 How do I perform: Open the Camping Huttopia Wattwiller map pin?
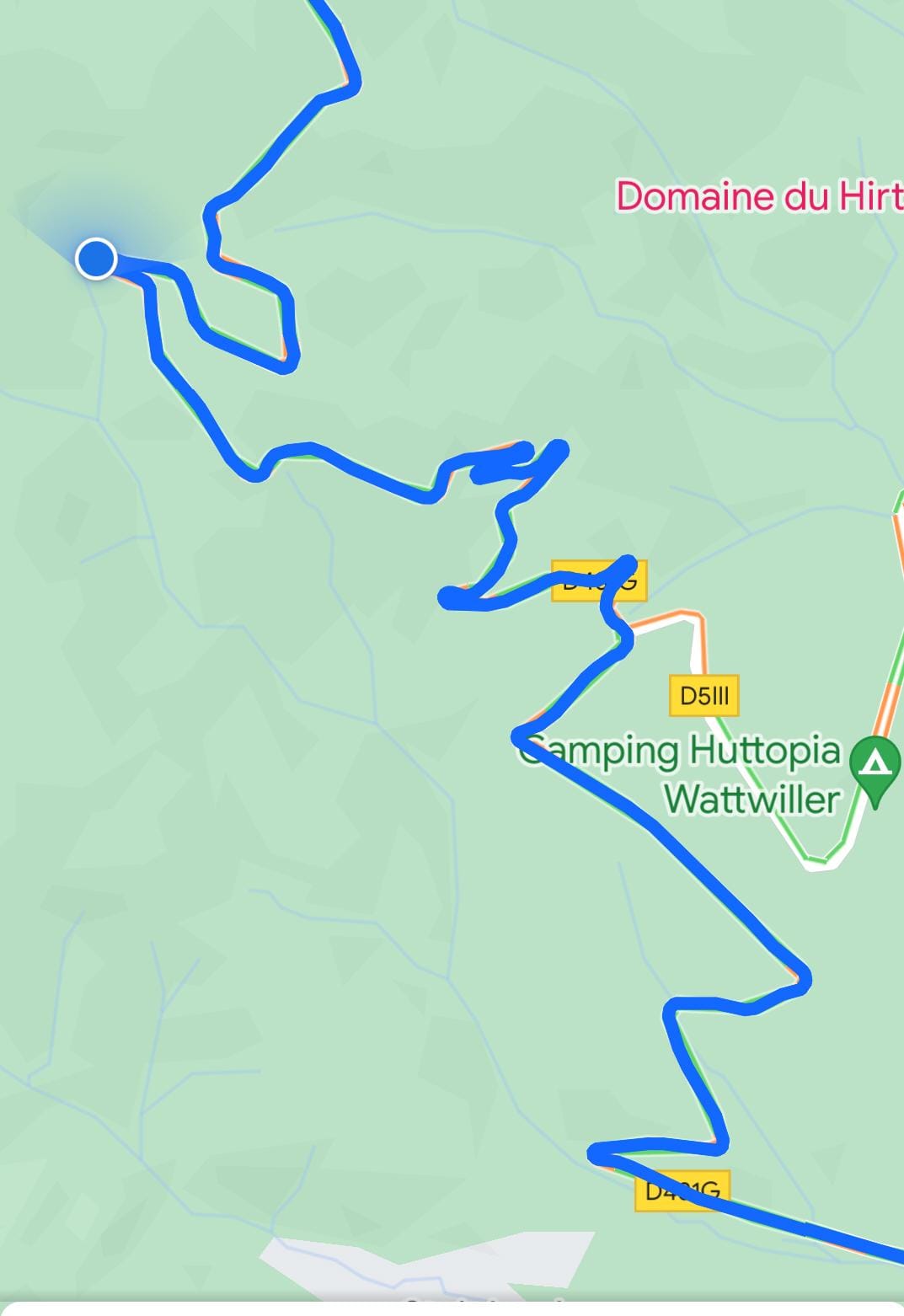(x=875, y=765)
